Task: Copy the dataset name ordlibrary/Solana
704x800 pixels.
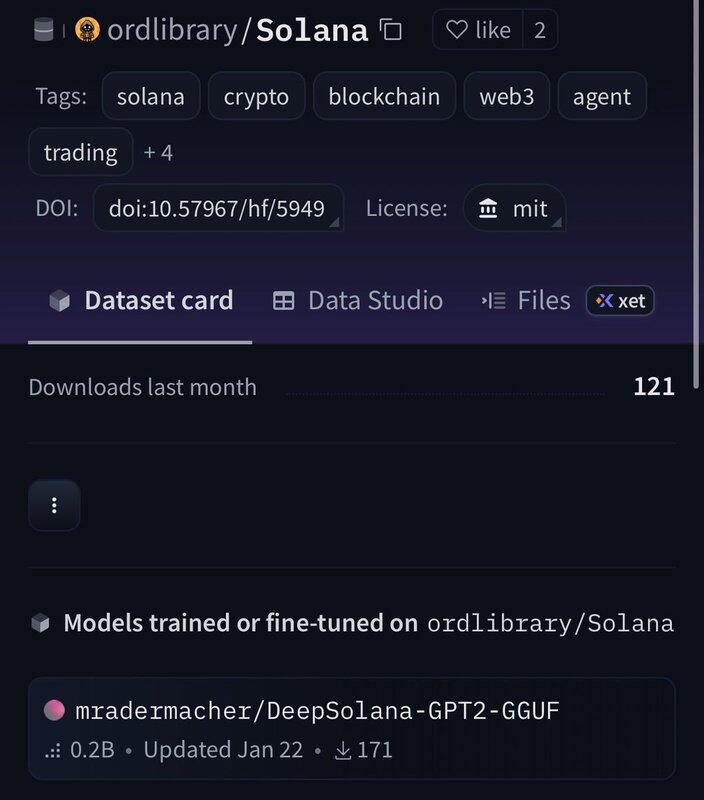Action: [391, 30]
